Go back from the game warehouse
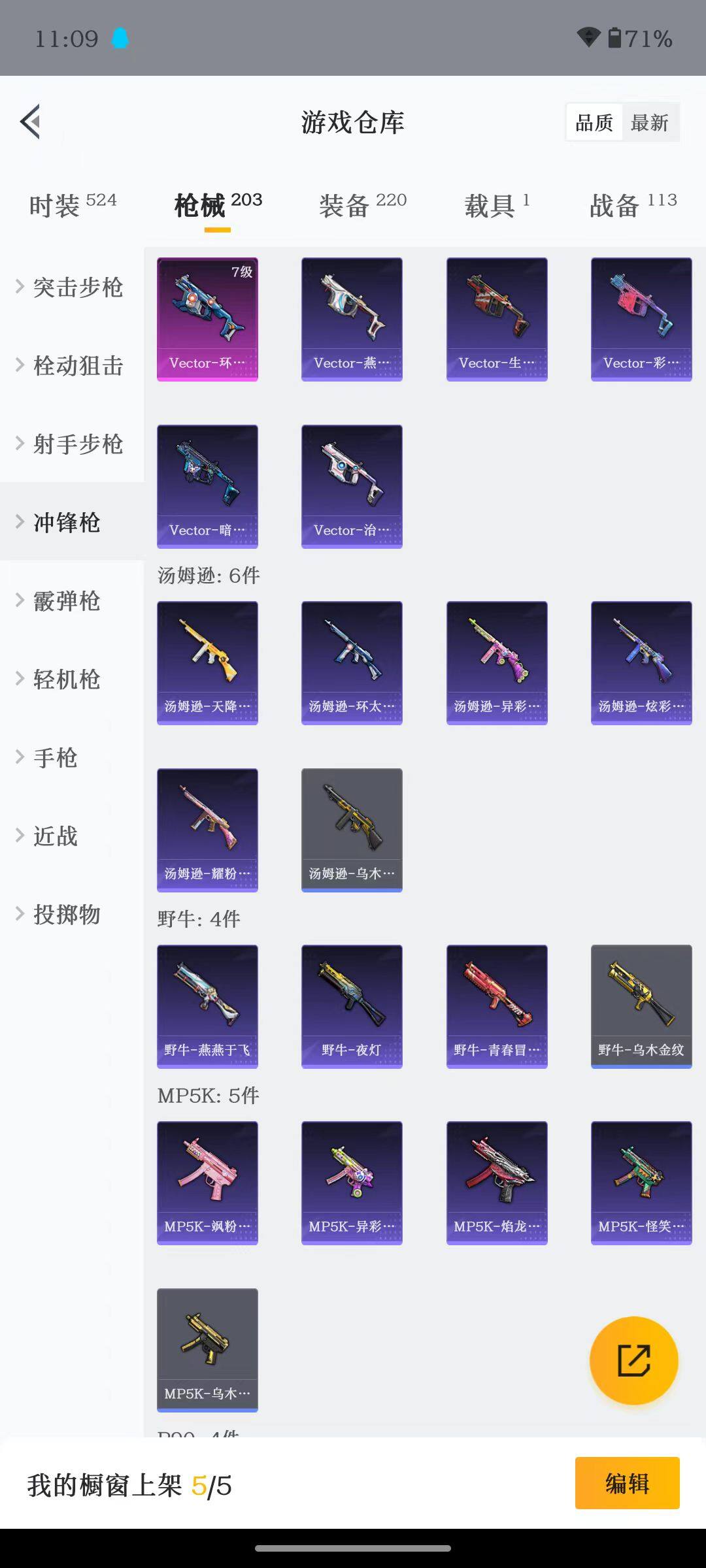The height and width of the screenshot is (1568, 706). [31, 122]
